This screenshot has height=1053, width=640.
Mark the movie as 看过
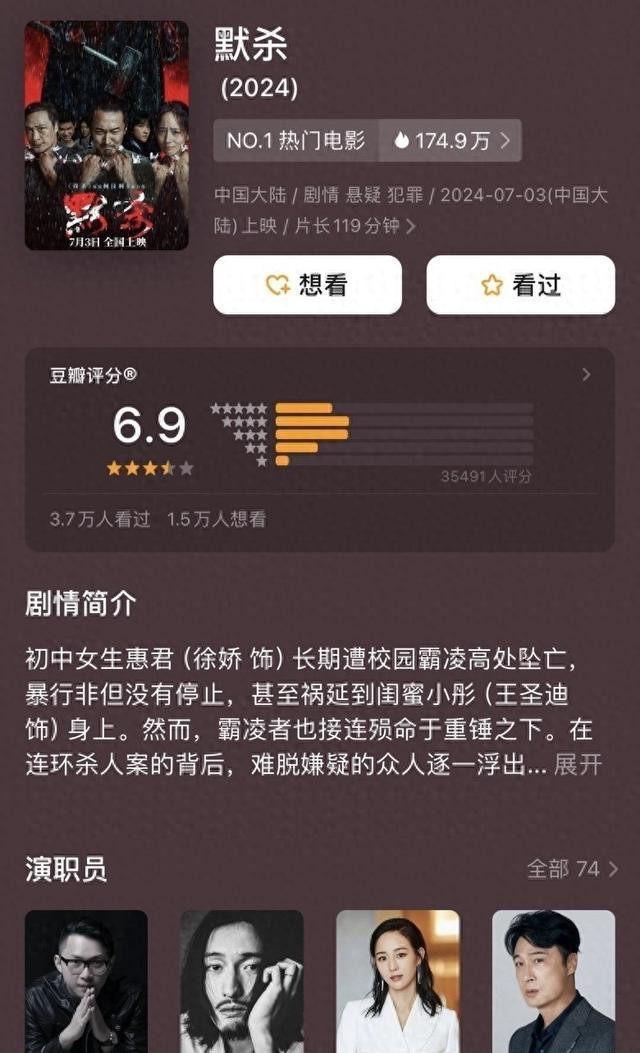point(520,285)
